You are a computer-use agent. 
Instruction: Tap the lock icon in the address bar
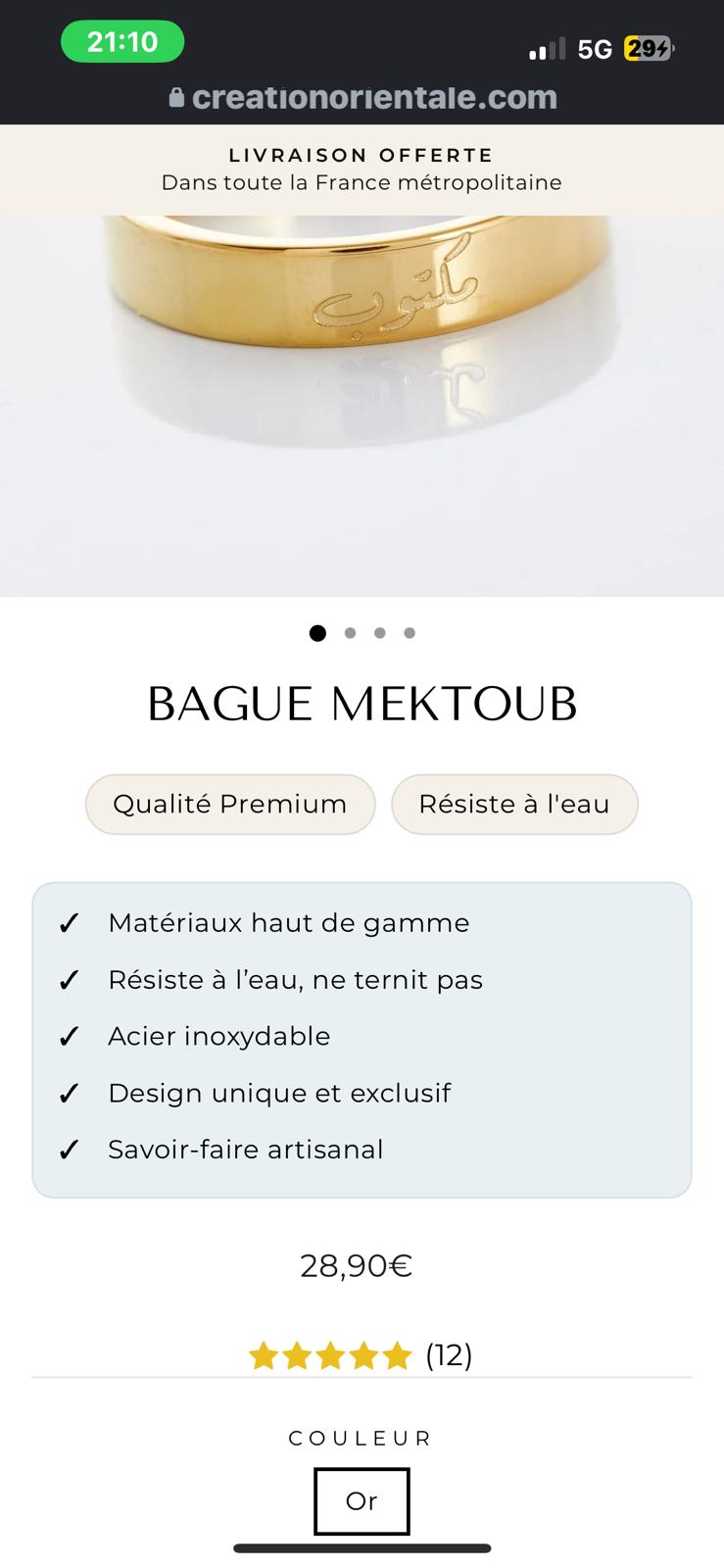pos(177,97)
